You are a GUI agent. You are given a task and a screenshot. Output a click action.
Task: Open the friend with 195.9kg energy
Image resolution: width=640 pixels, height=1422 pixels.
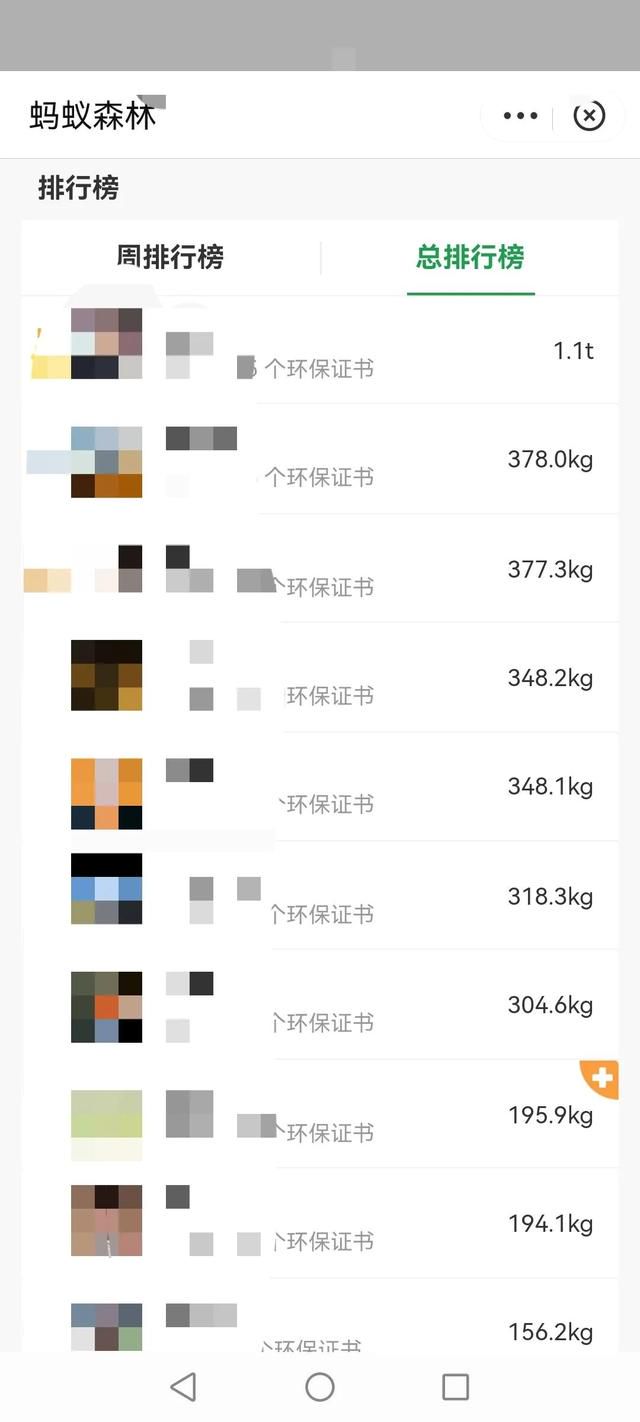(x=320, y=1114)
